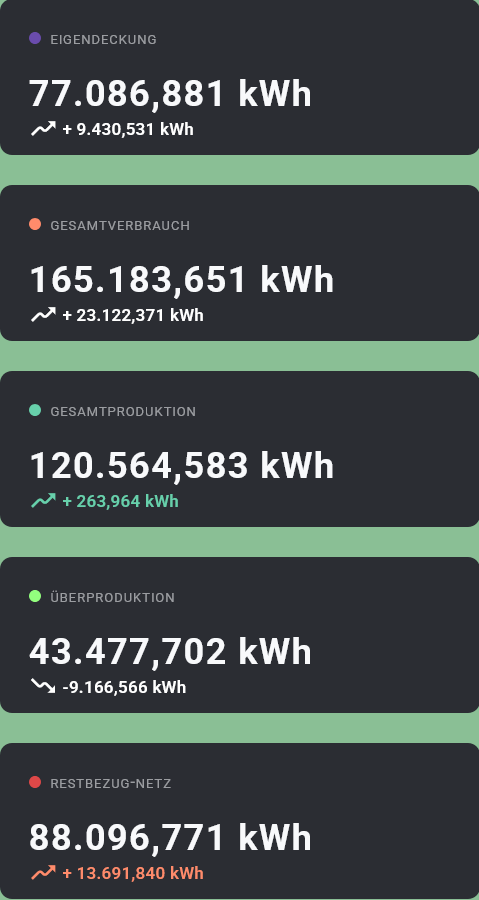View the Gesamtproduktion card details
This screenshot has width=479, height=900.
[239, 449]
